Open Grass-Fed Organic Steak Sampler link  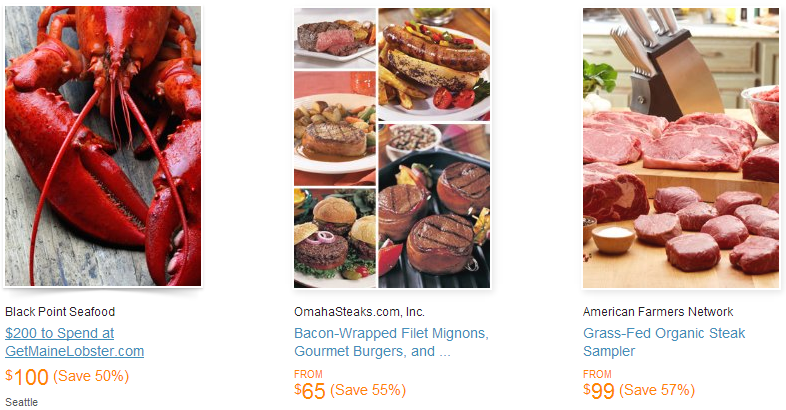pos(664,342)
